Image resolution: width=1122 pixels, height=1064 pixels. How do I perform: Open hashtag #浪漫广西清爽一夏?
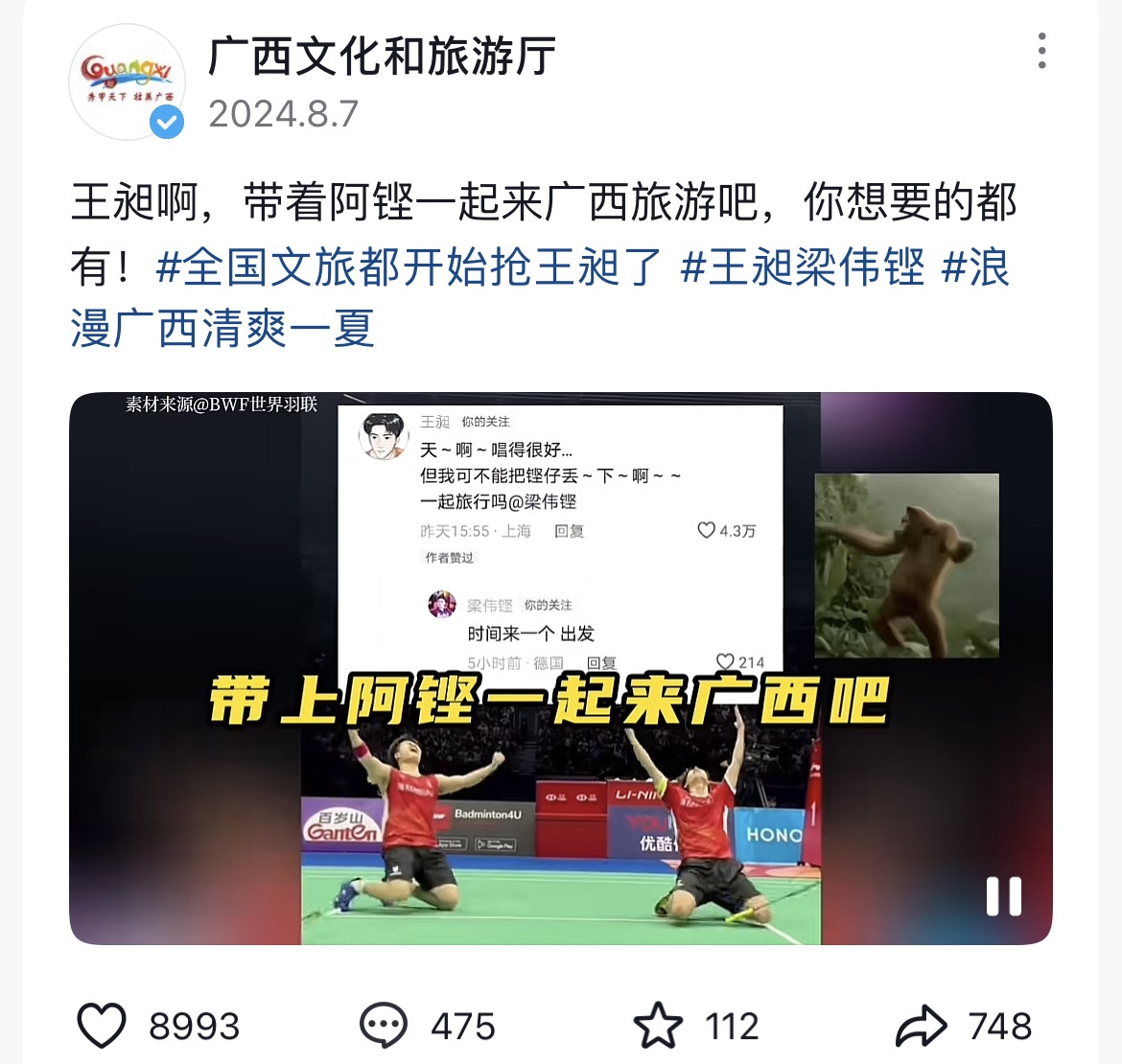click(x=222, y=329)
